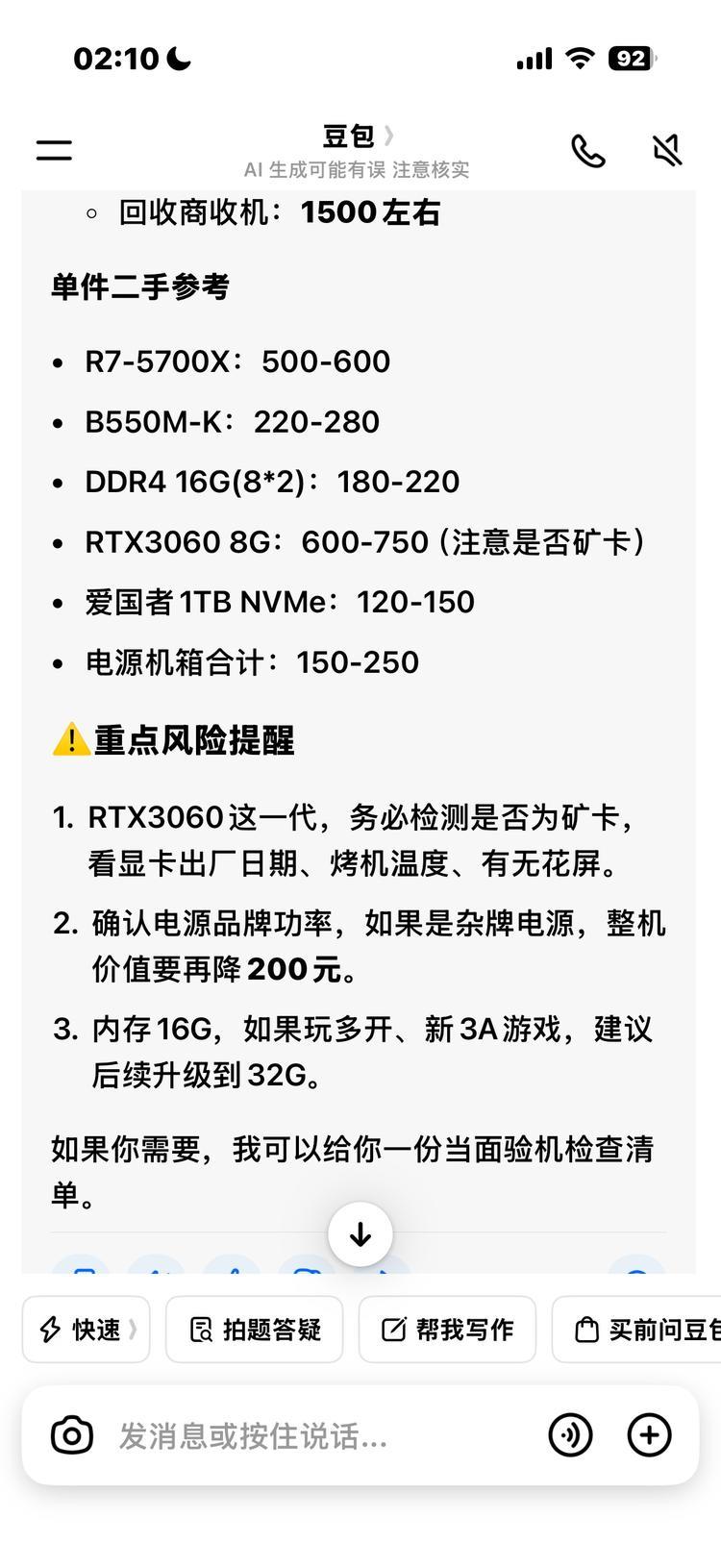
Task: Jump to latest with the down-arrow button
Action: (x=360, y=1234)
